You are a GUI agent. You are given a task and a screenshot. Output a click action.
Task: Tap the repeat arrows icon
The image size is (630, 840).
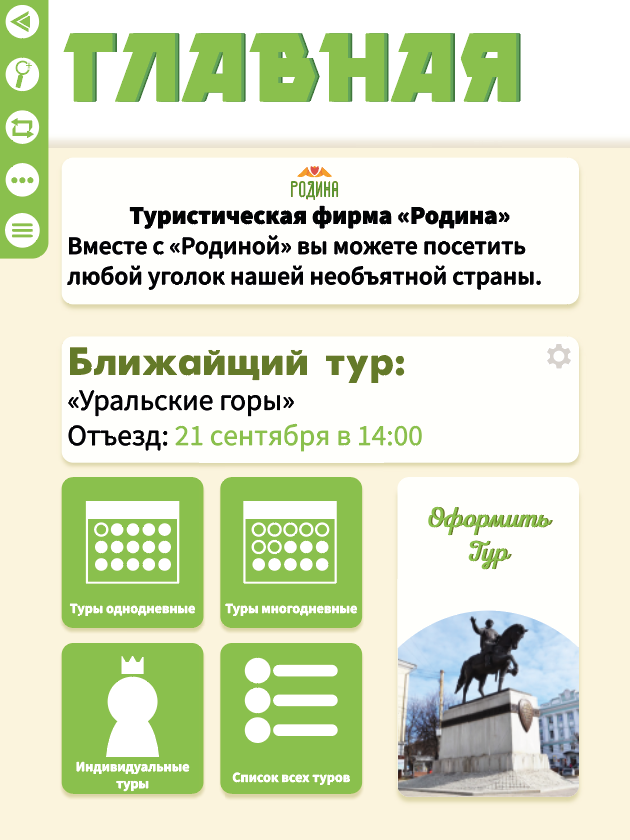(22, 127)
